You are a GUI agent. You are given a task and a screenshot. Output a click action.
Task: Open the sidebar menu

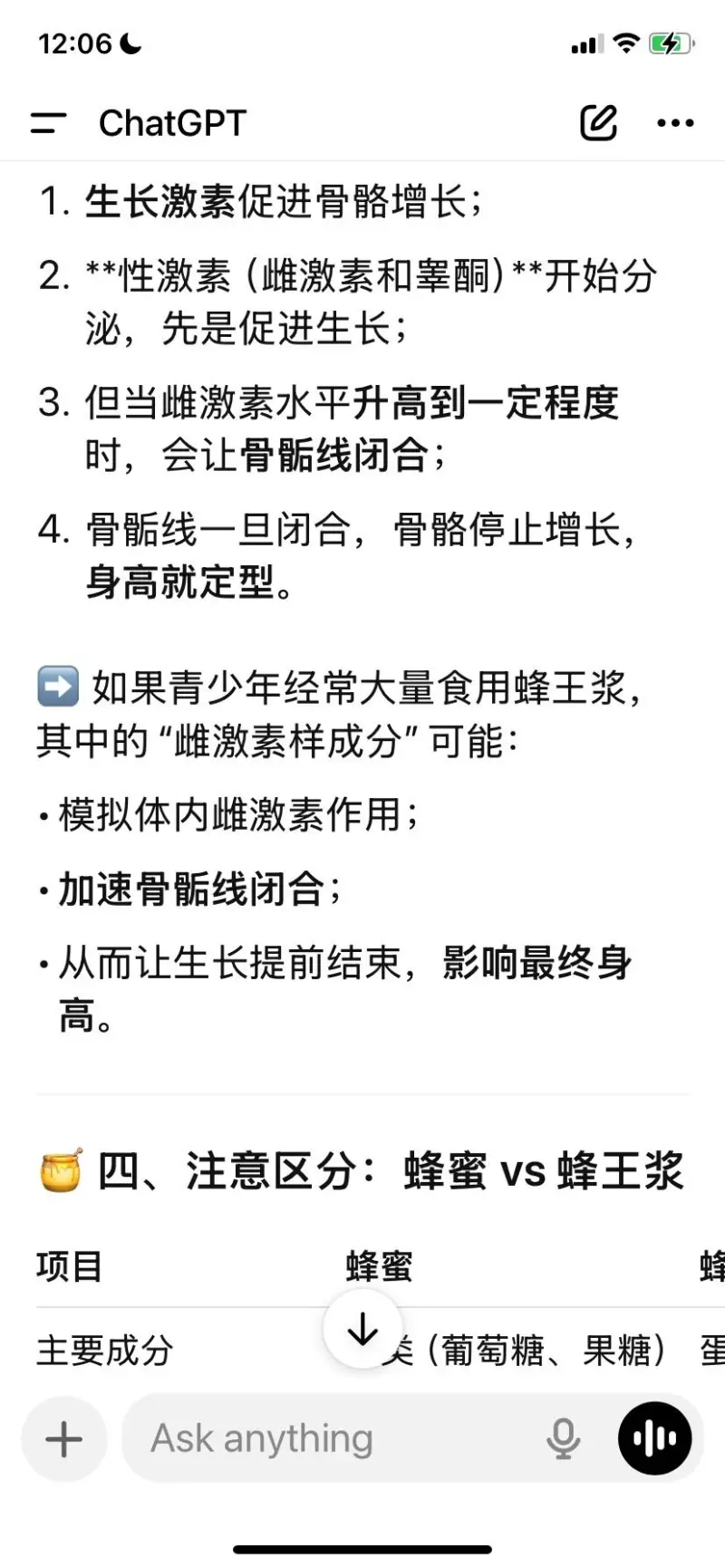pos(48,123)
